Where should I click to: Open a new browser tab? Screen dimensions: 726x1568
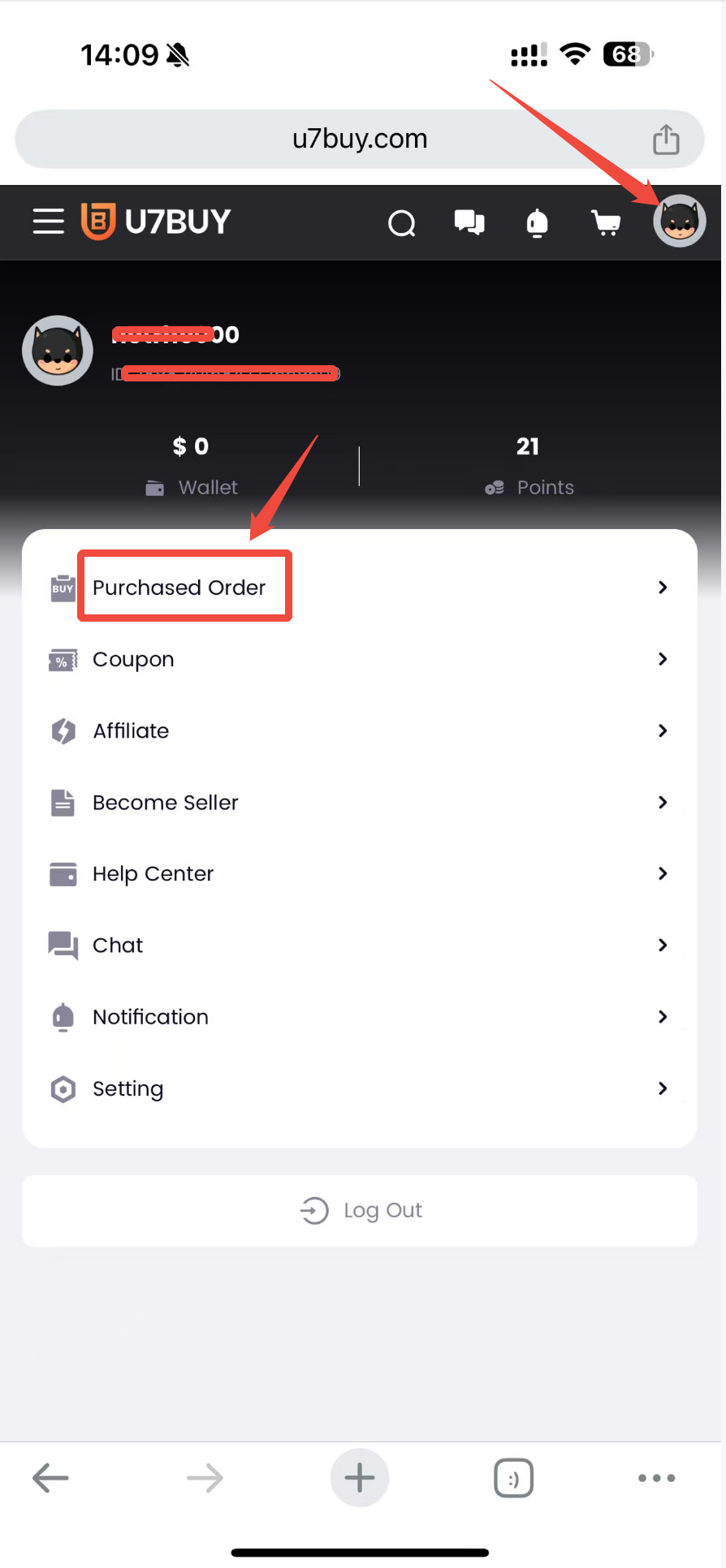click(359, 1477)
